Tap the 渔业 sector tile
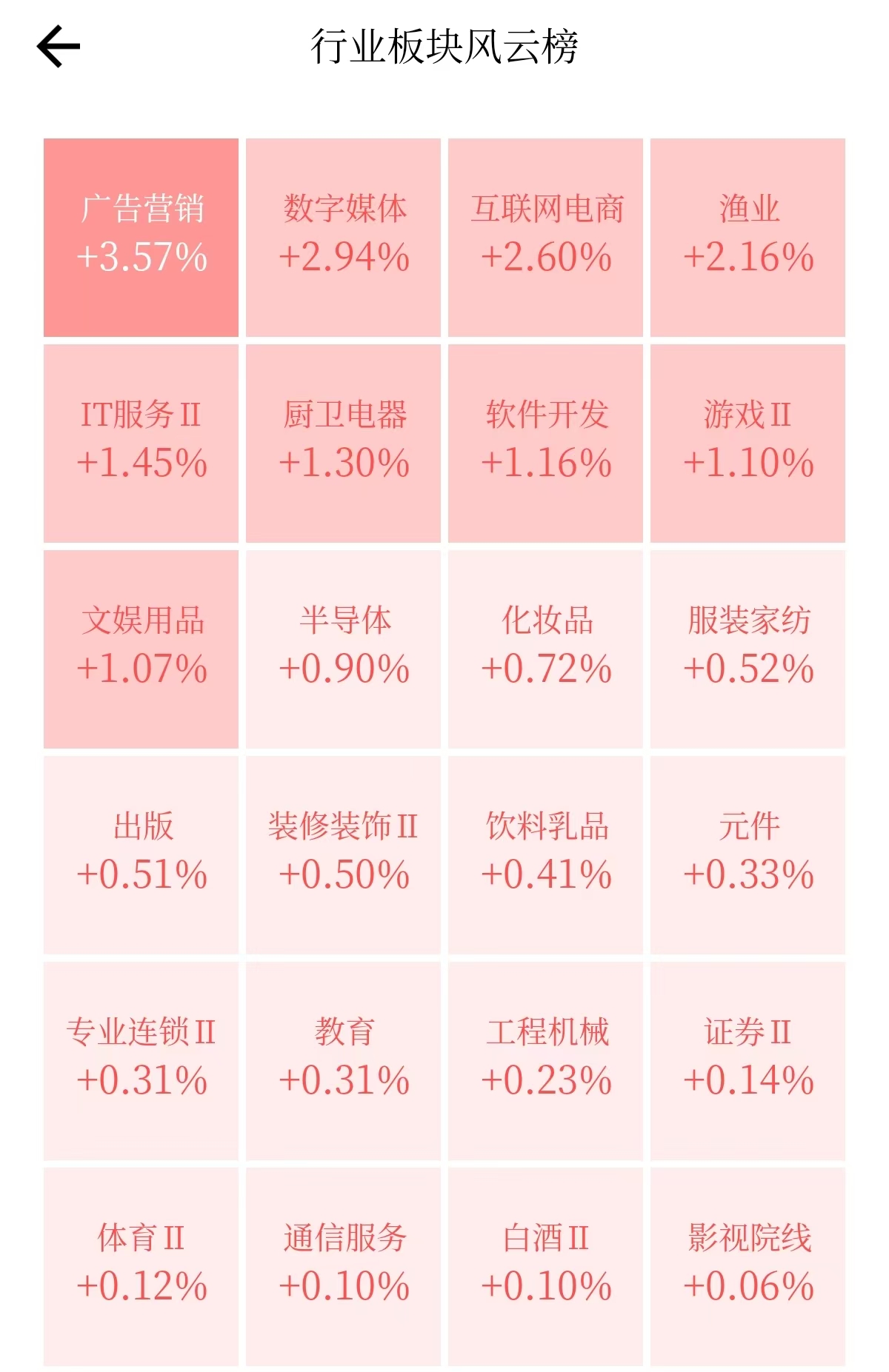 coord(748,237)
